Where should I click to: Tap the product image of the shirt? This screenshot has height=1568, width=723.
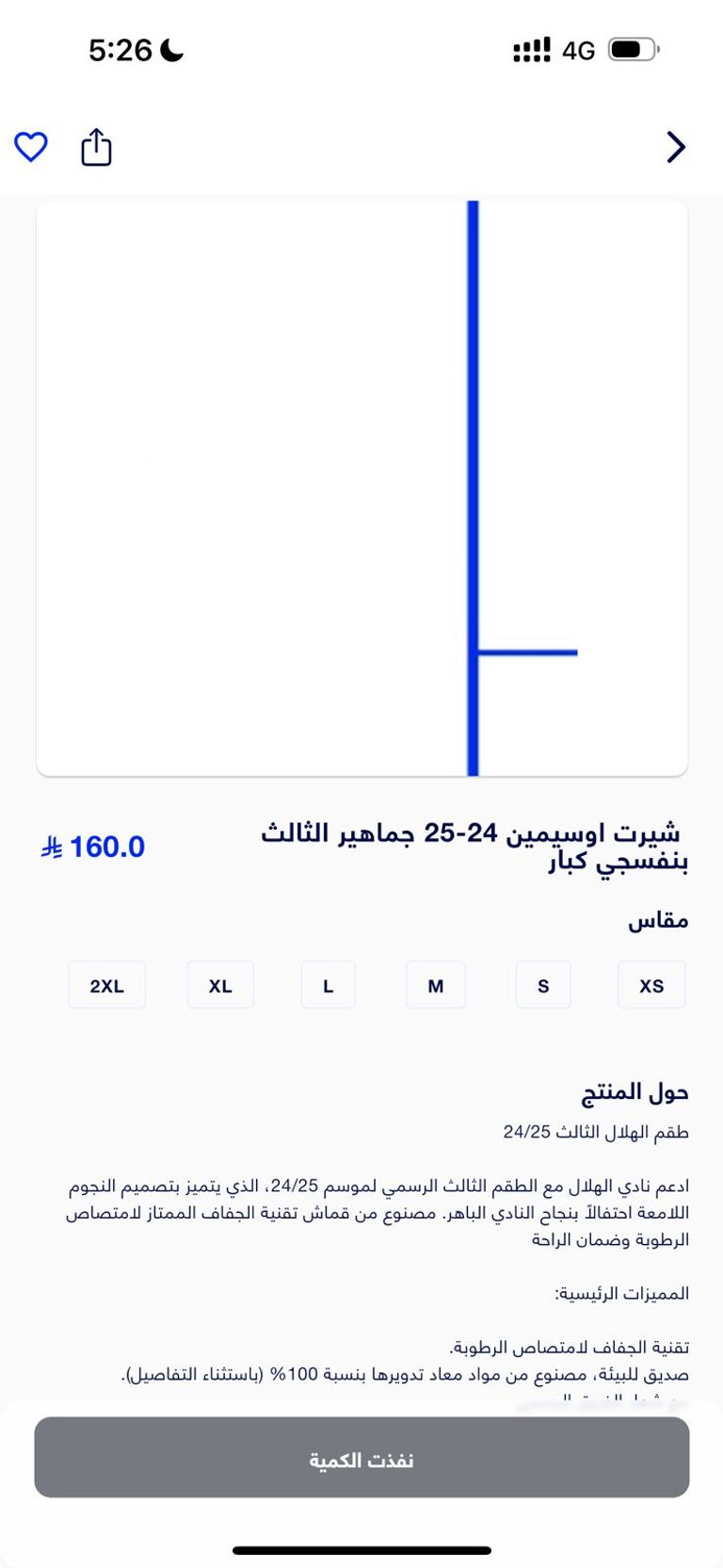click(x=361, y=486)
